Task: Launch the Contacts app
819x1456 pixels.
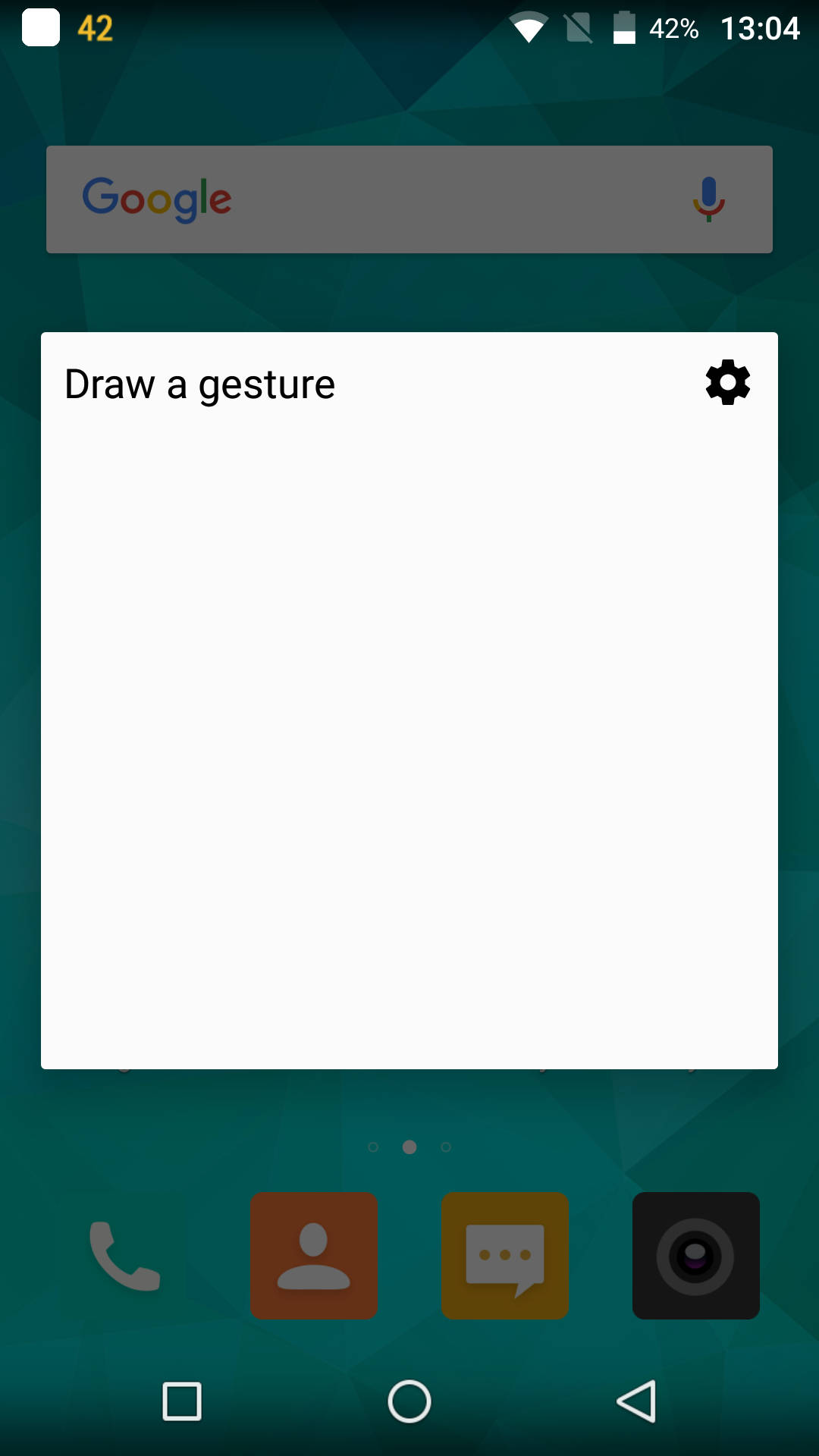Action: (x=314, y=1256)
